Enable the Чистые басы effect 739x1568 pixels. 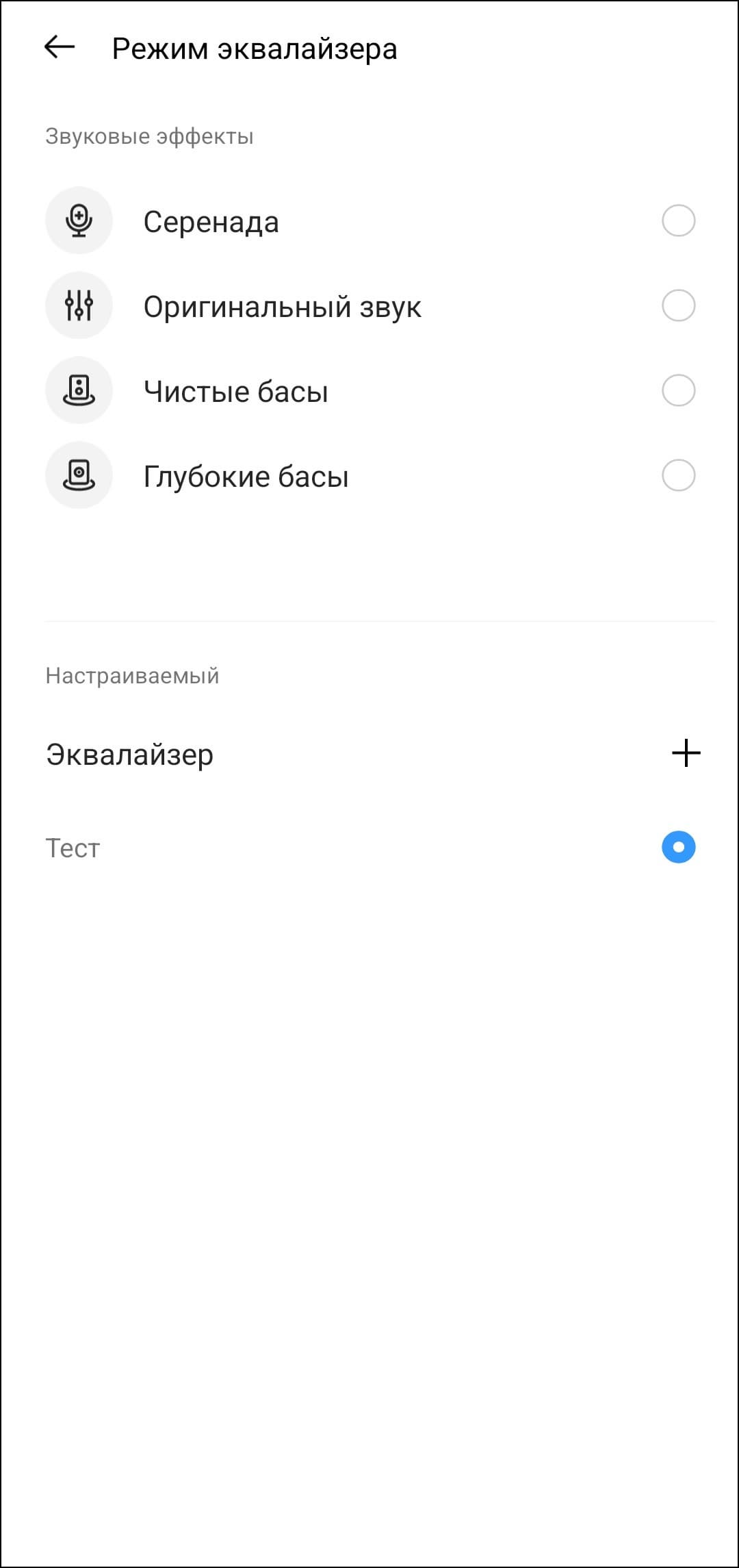678,391
